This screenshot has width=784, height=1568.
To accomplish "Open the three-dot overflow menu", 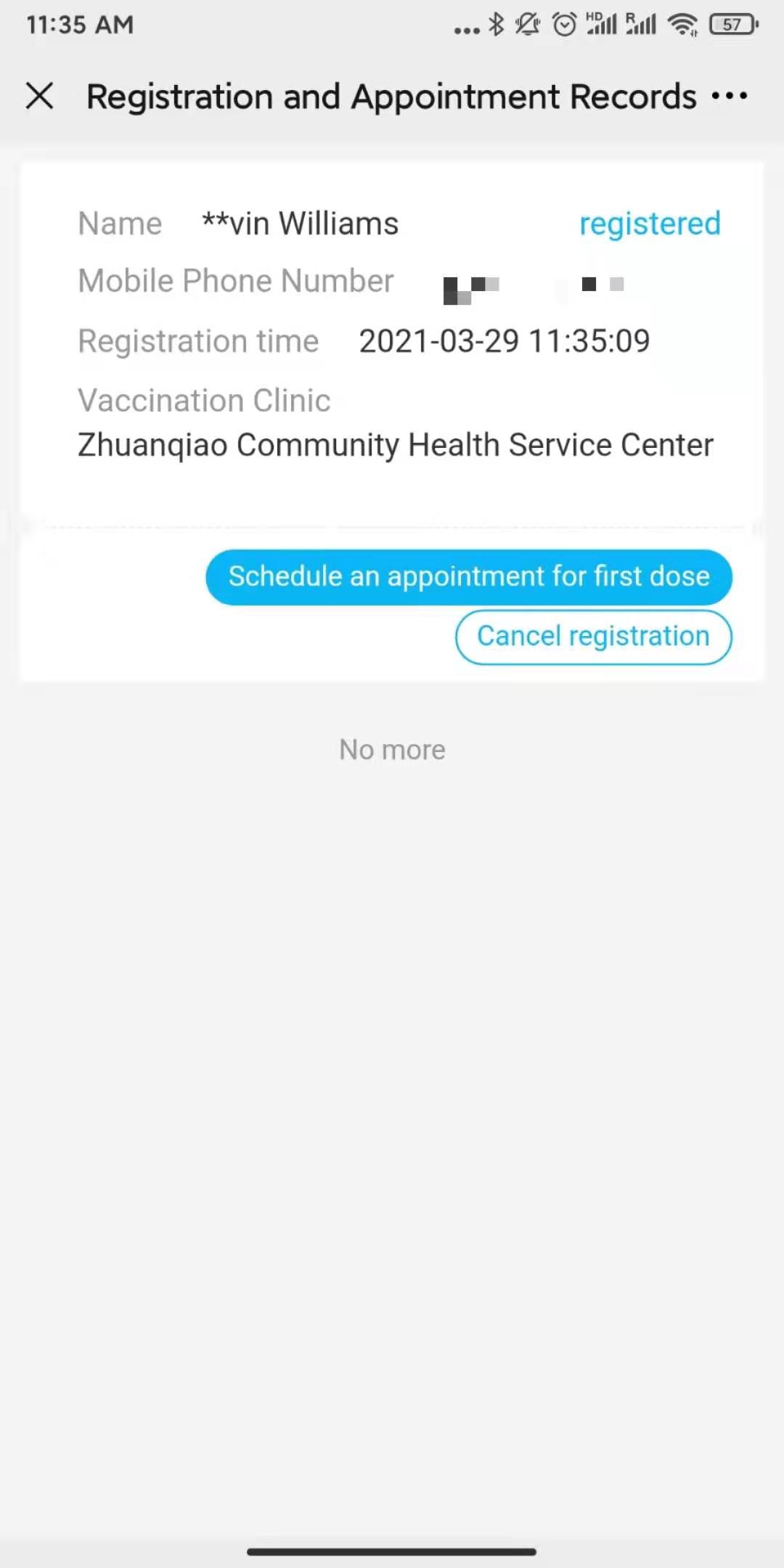I will 730,96.
